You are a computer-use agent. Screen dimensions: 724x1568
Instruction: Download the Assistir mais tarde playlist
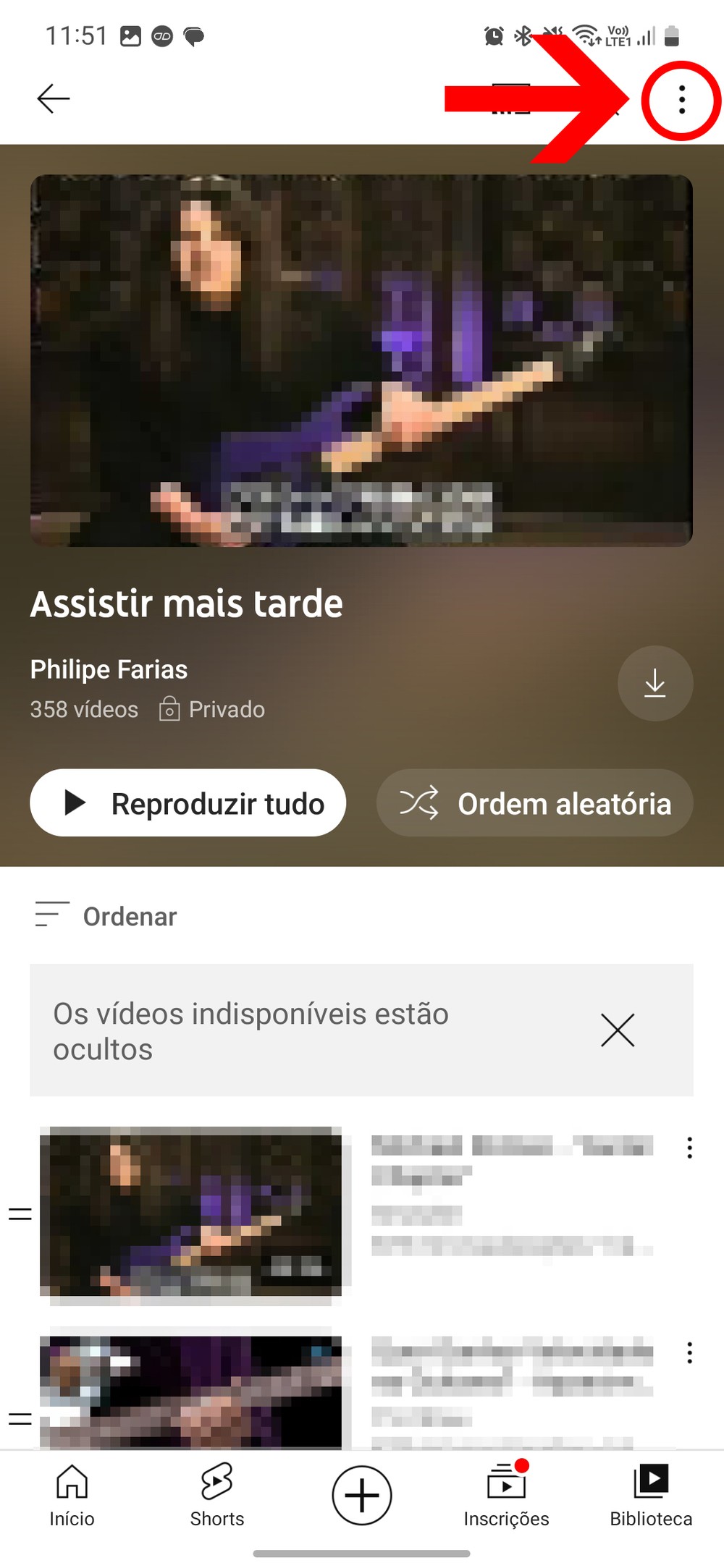tap(654, 683)
